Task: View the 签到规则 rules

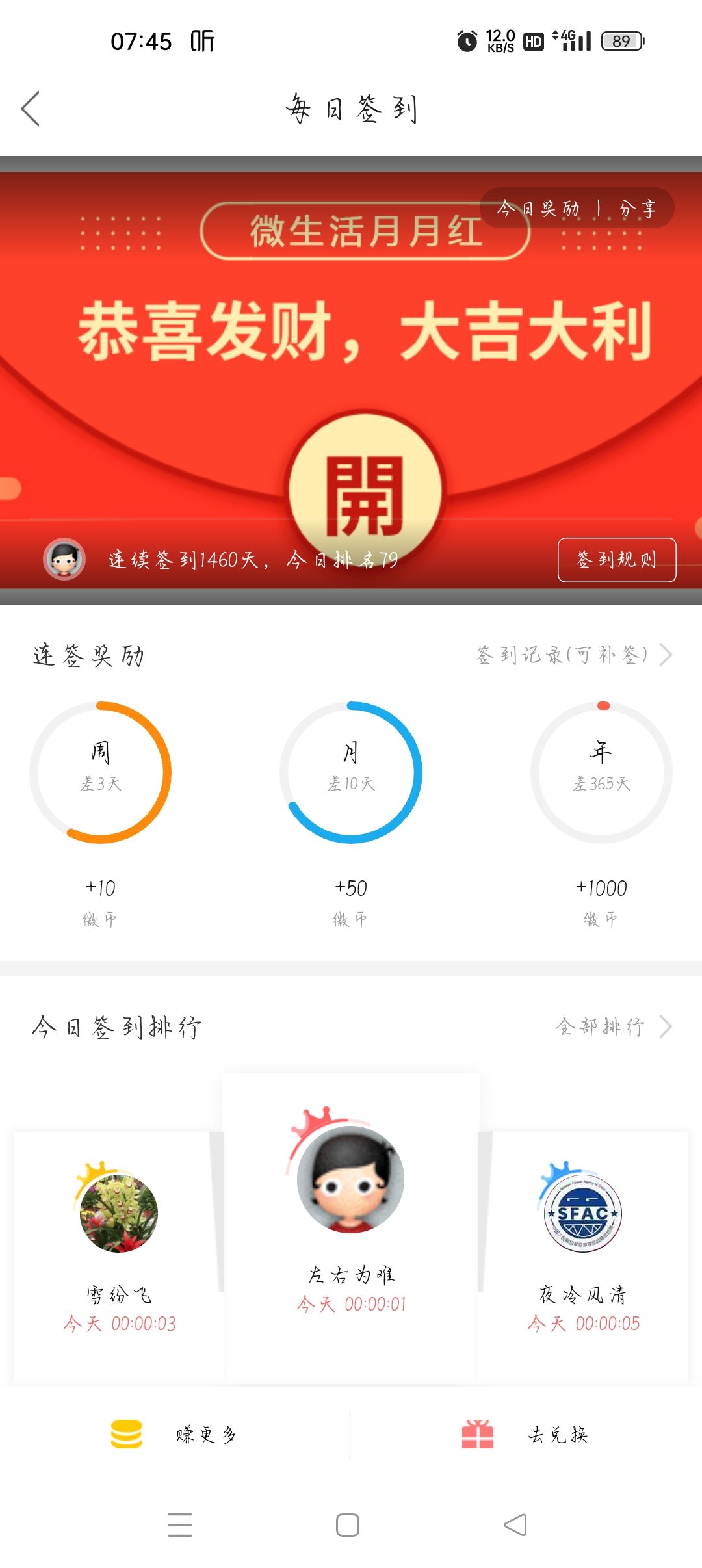Action: (x=616, y=560)
